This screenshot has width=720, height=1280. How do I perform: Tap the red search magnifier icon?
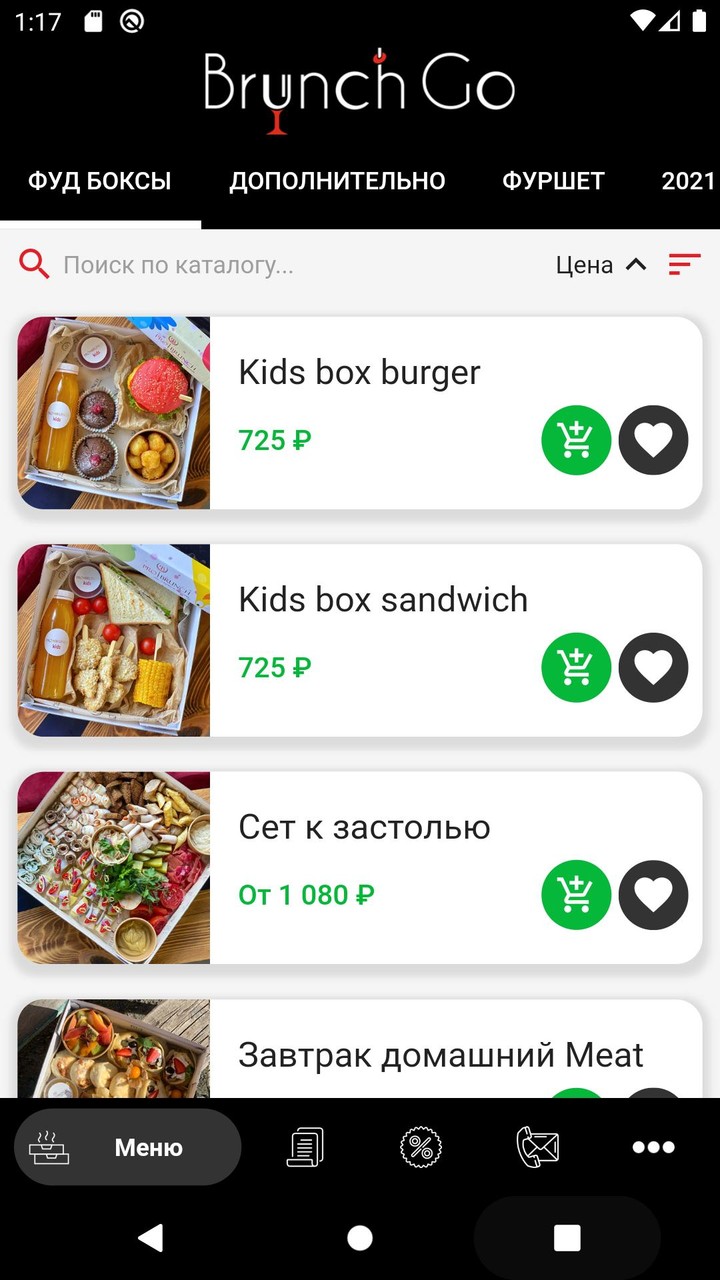34,264
